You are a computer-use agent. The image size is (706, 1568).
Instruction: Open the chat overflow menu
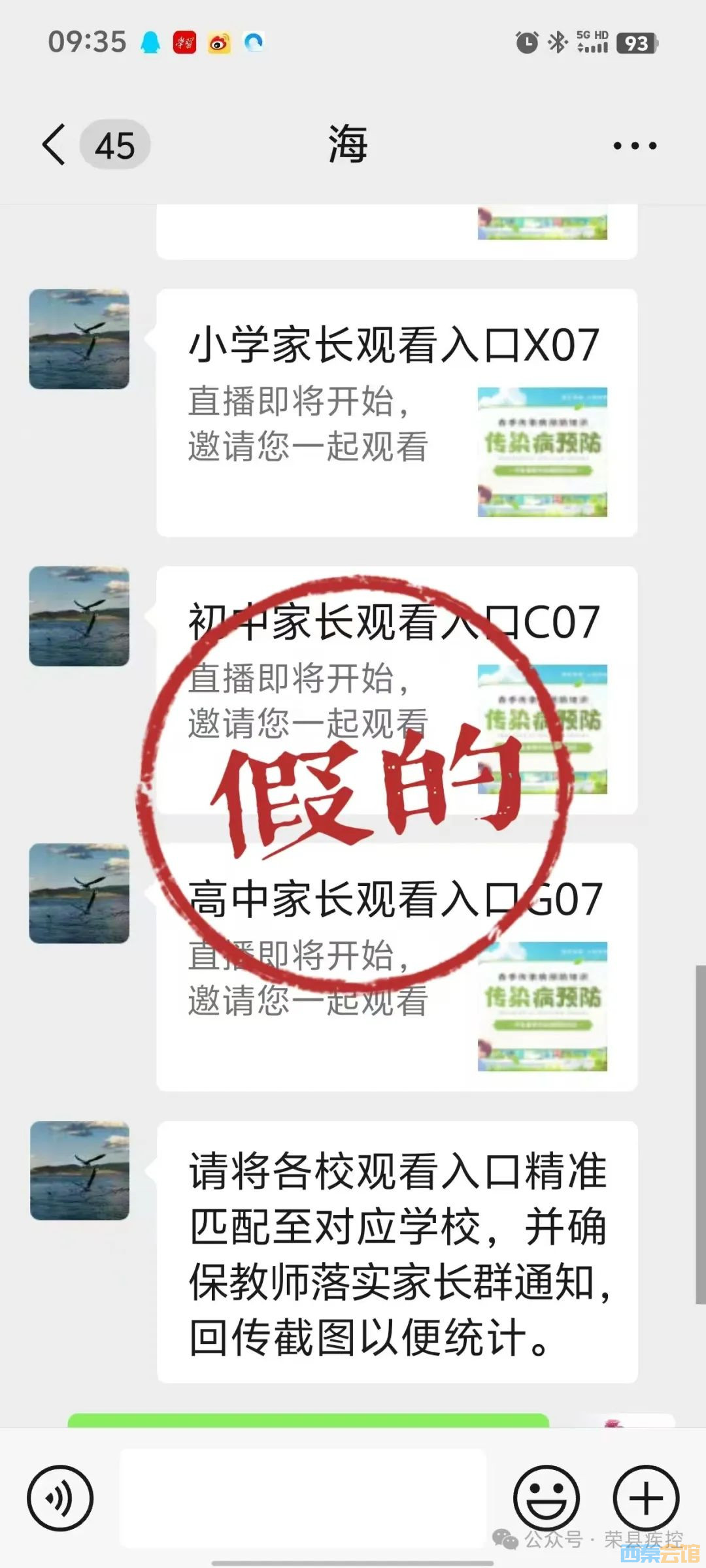pos(634,145)
